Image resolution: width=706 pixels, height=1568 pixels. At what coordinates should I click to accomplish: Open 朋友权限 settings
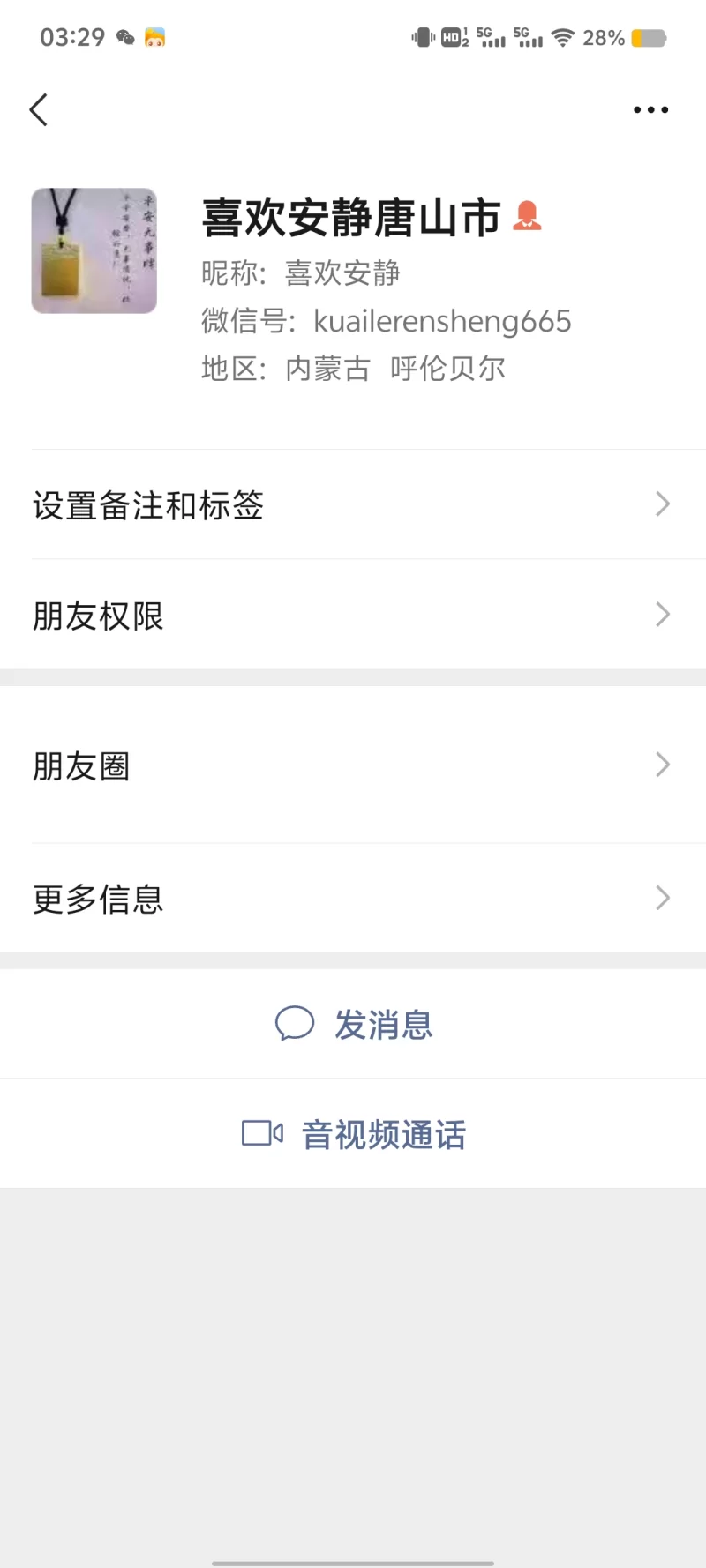tap(353, 616)
